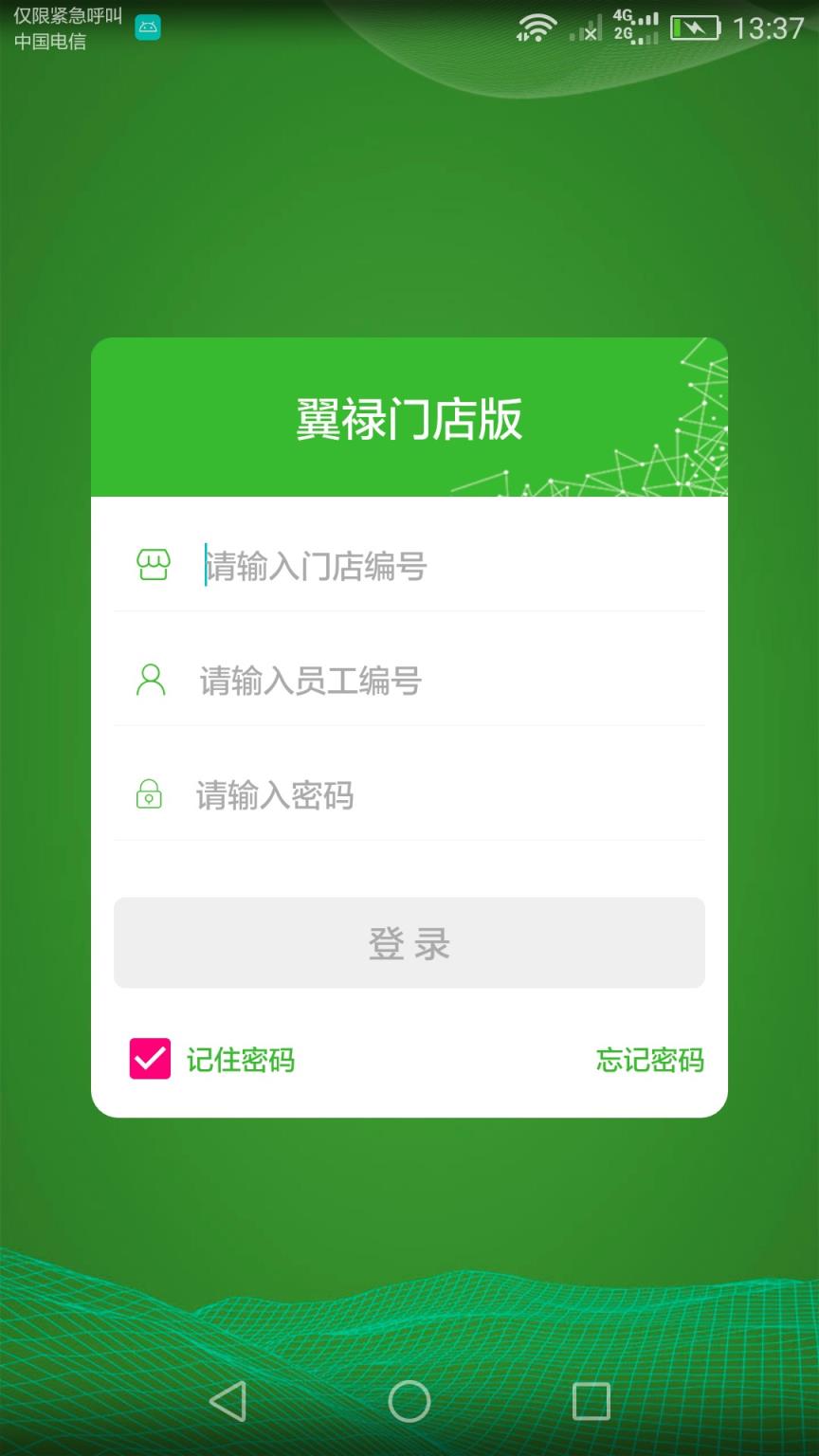Screen dimensions: 819x1456
Task: Tap the 请输入员工编号 employee number input field
Action: (408, 682)
